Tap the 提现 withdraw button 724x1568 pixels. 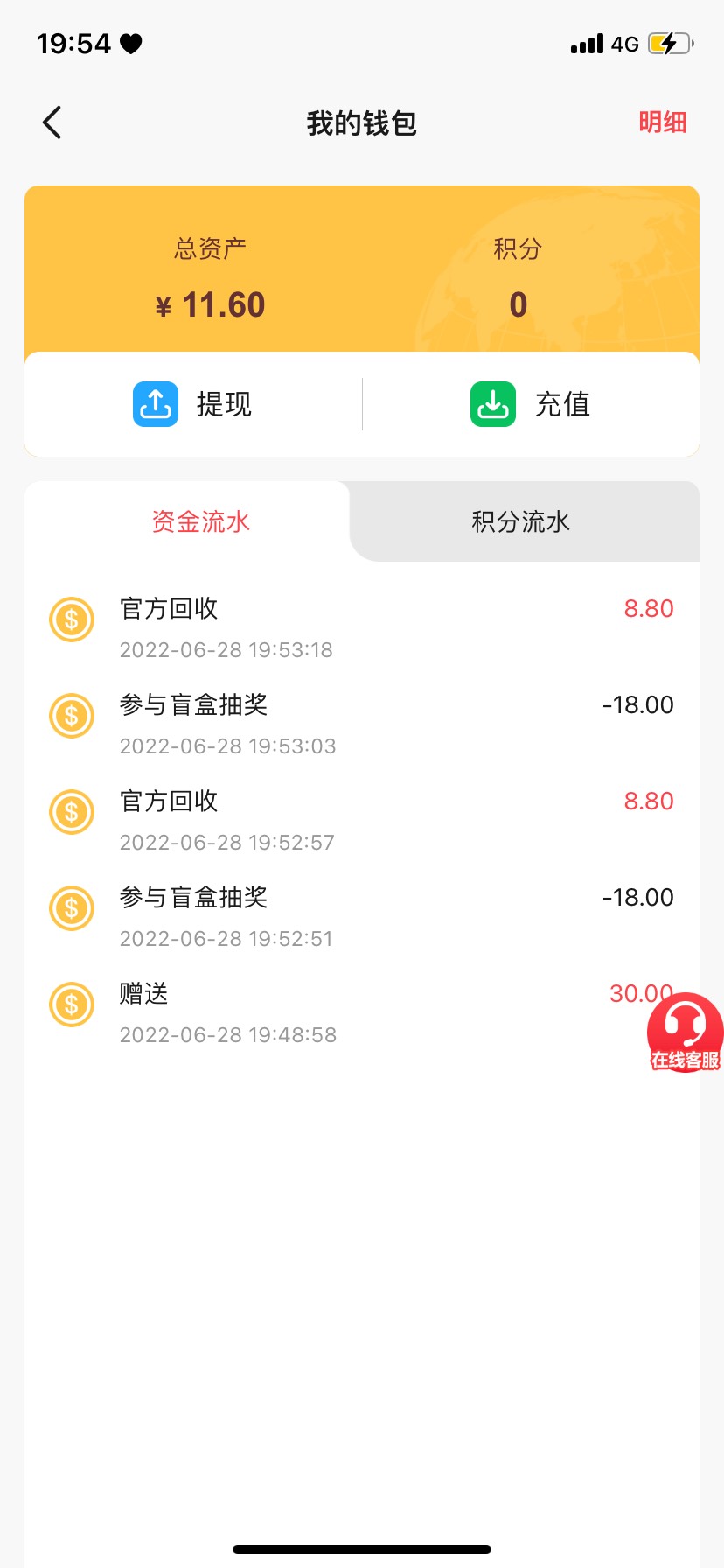[193, 404]
